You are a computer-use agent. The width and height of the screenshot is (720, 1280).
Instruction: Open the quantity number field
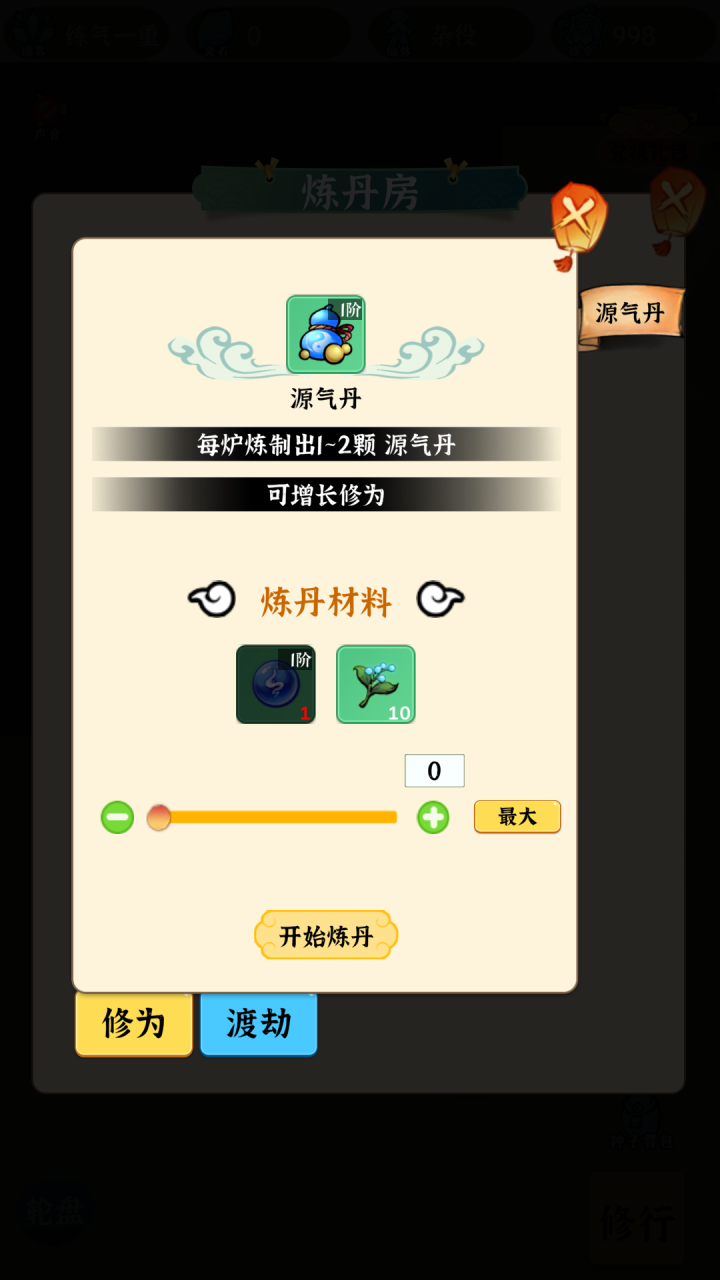click(434, 771)
